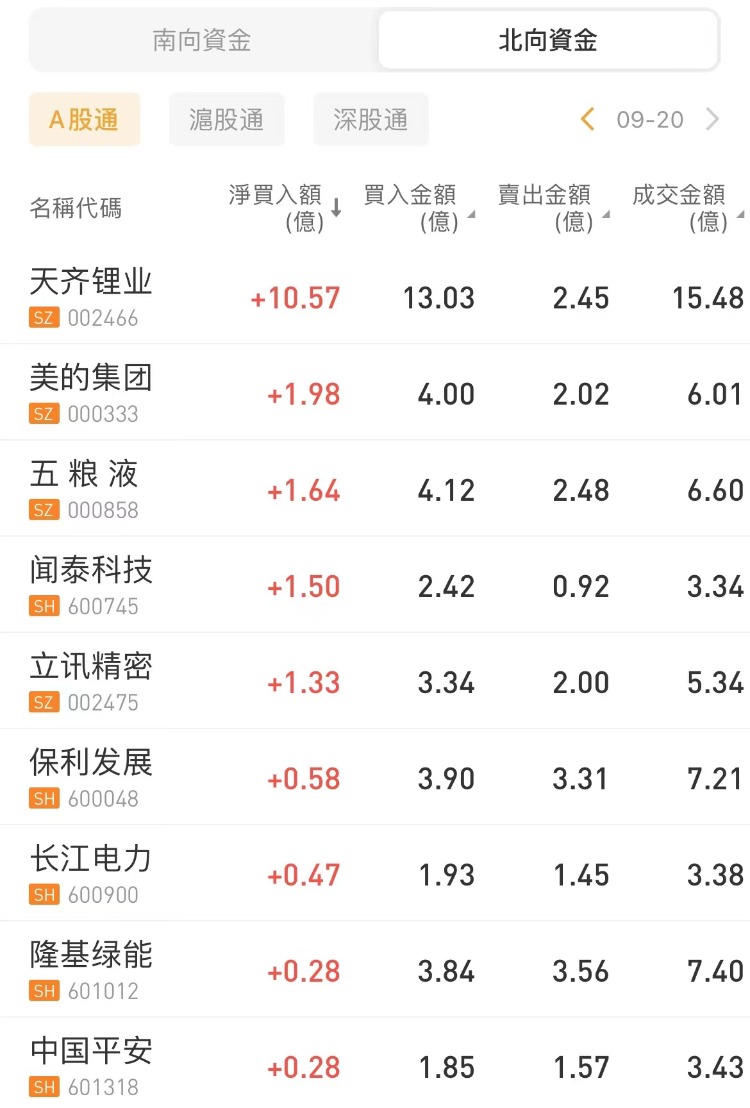Switch to the 南向資金 tab
Viewport: 750px width, 1108px height.
coord(202,41)
